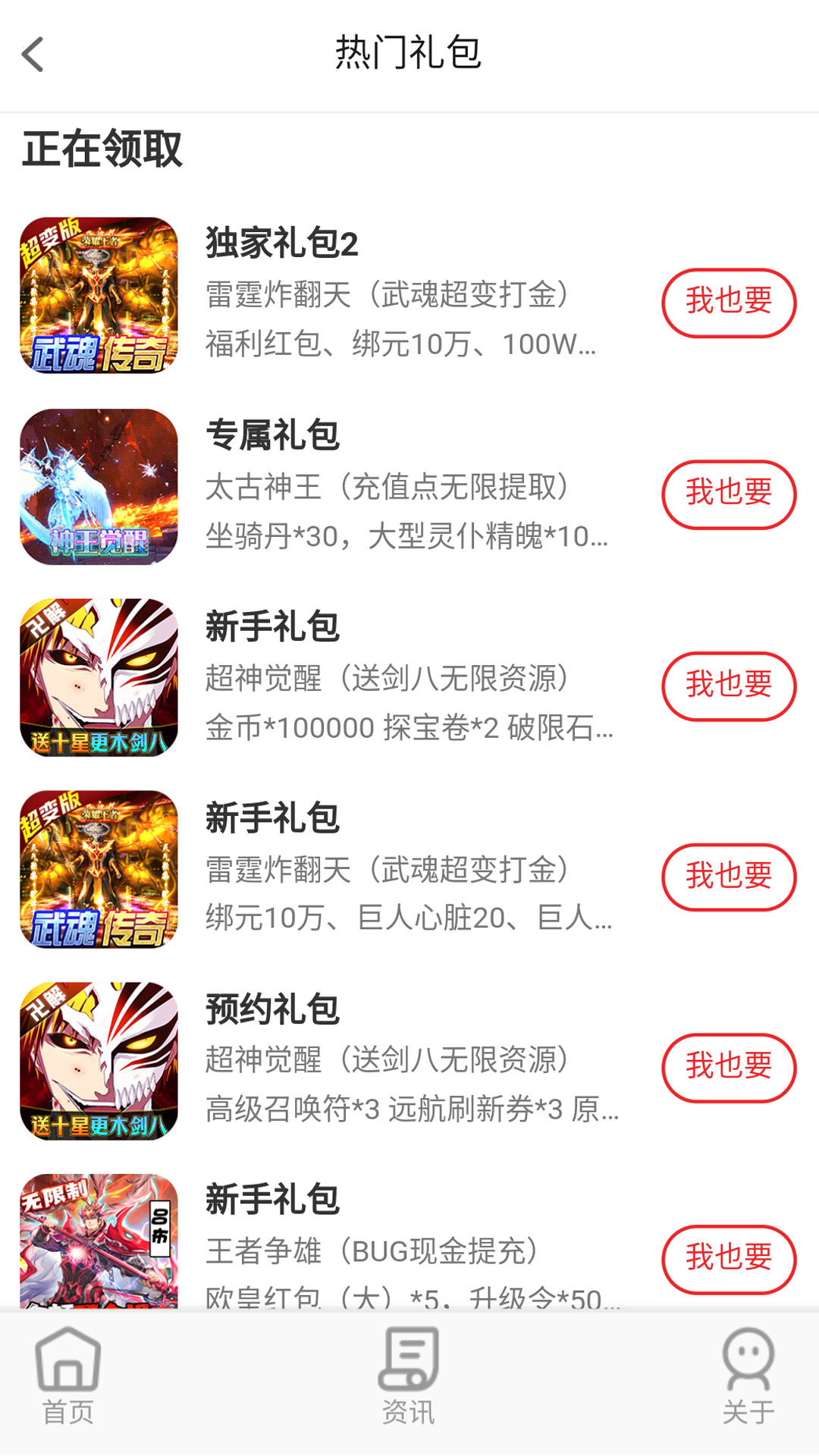
Task: Open the 关于 about section icon
Action: [x=746, y=1365]
